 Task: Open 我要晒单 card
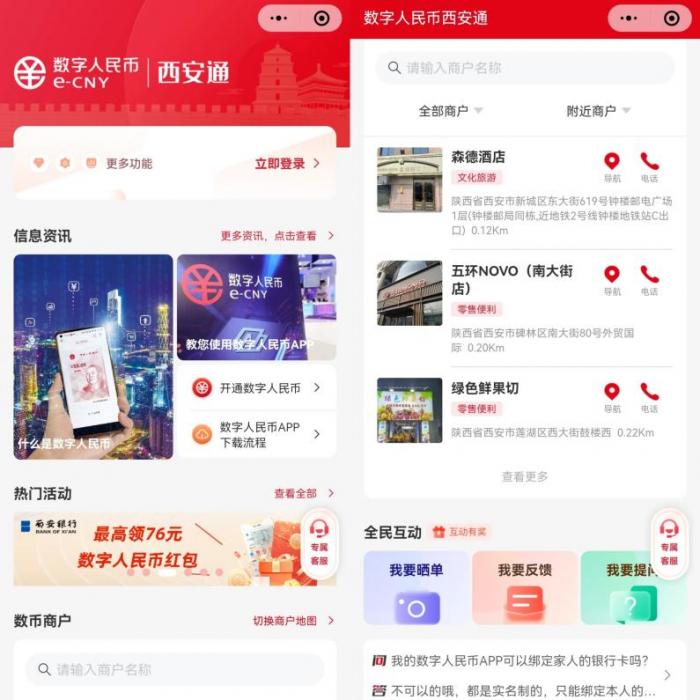(416, 587)
